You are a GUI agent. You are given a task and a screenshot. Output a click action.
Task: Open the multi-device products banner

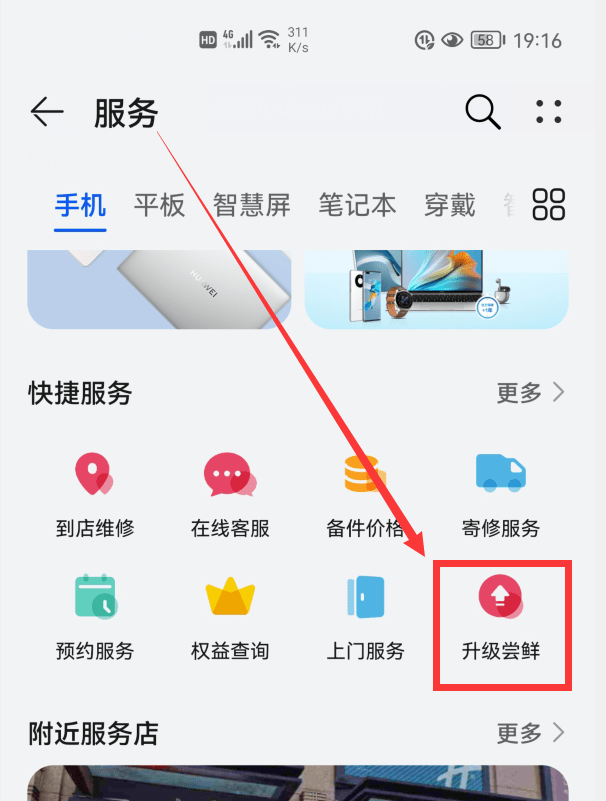point(436,290)
